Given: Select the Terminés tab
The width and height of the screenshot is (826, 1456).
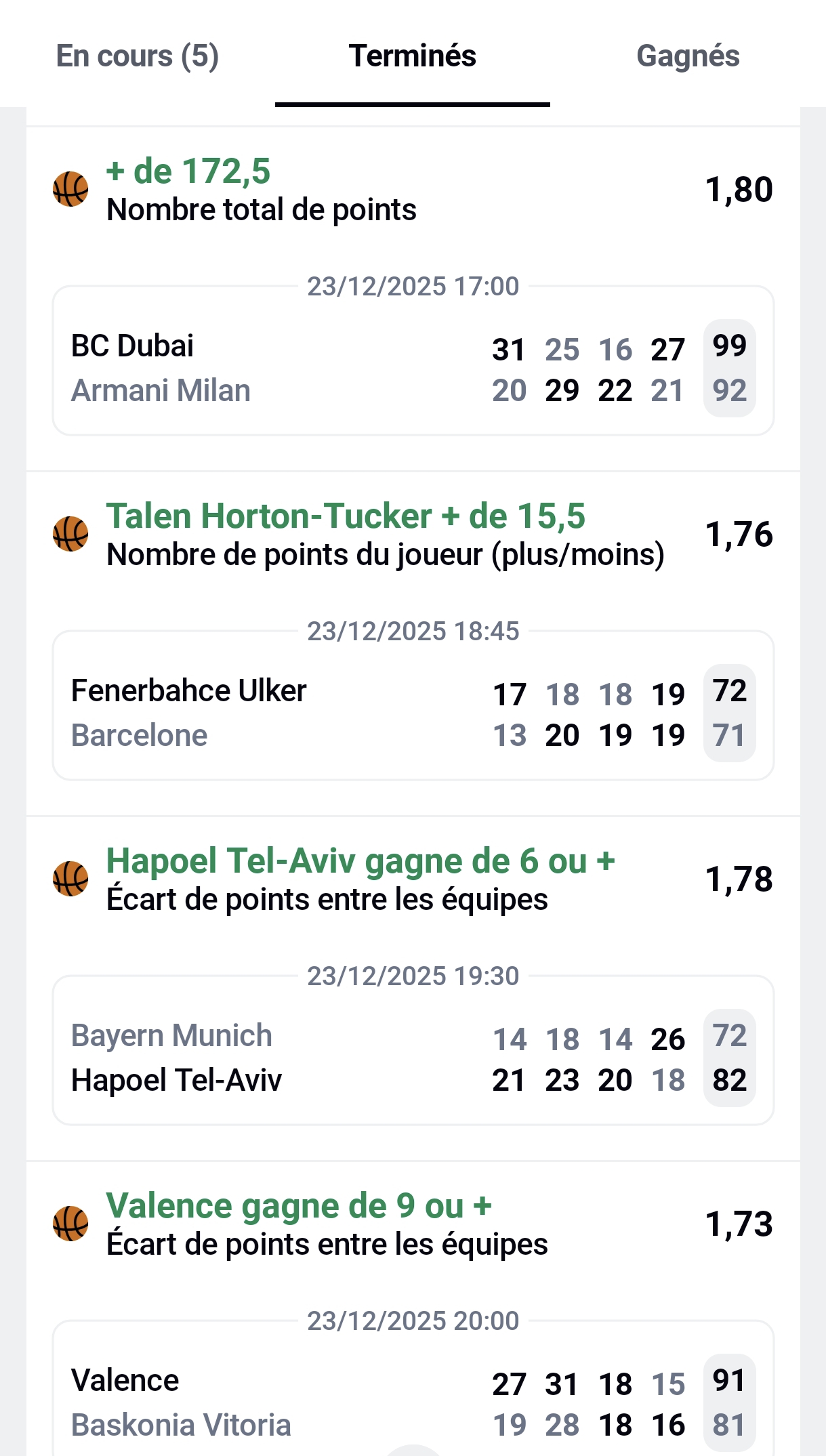Looking at the screenshot, I should point(412,56).
